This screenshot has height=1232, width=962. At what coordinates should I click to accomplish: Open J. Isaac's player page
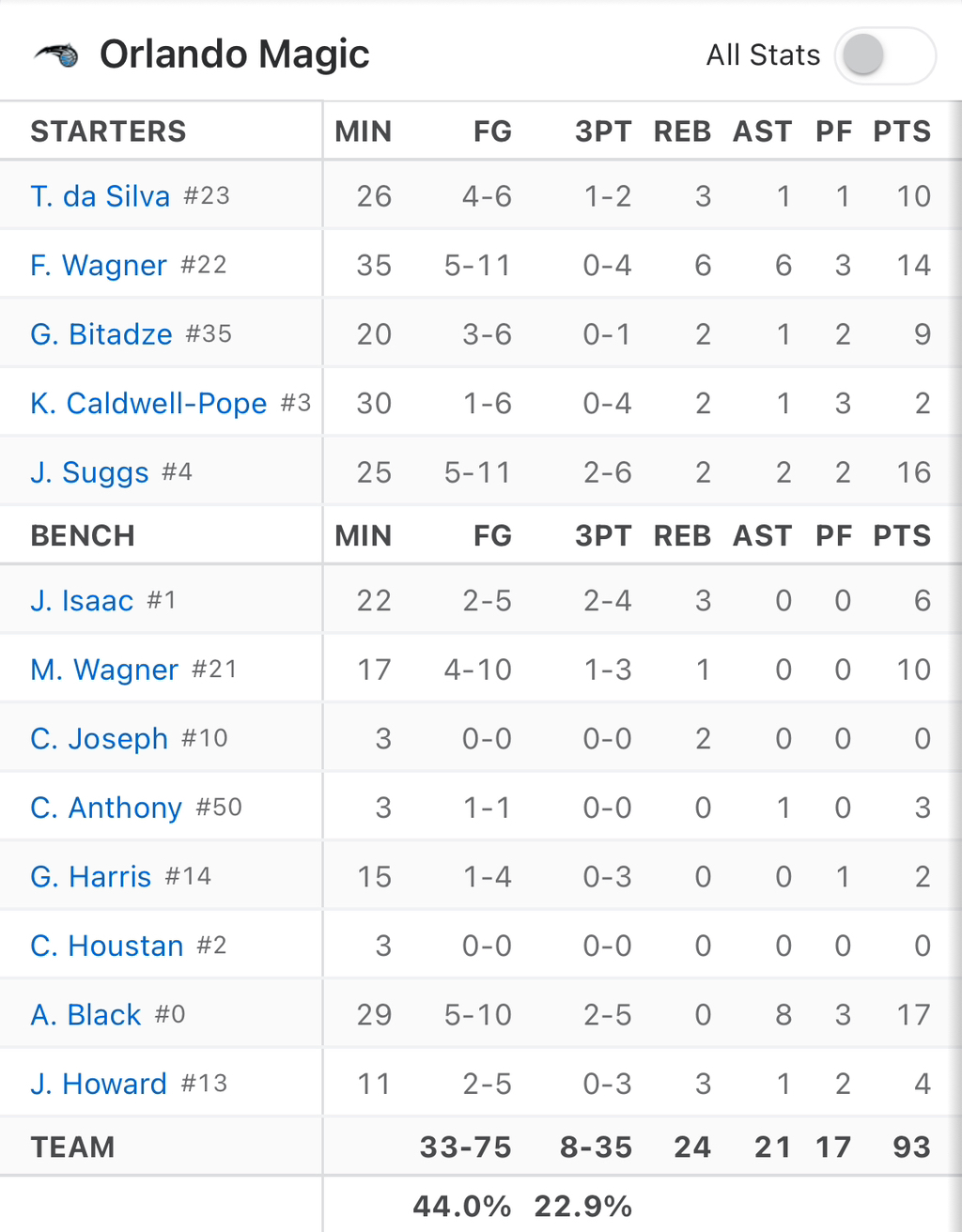82,601
